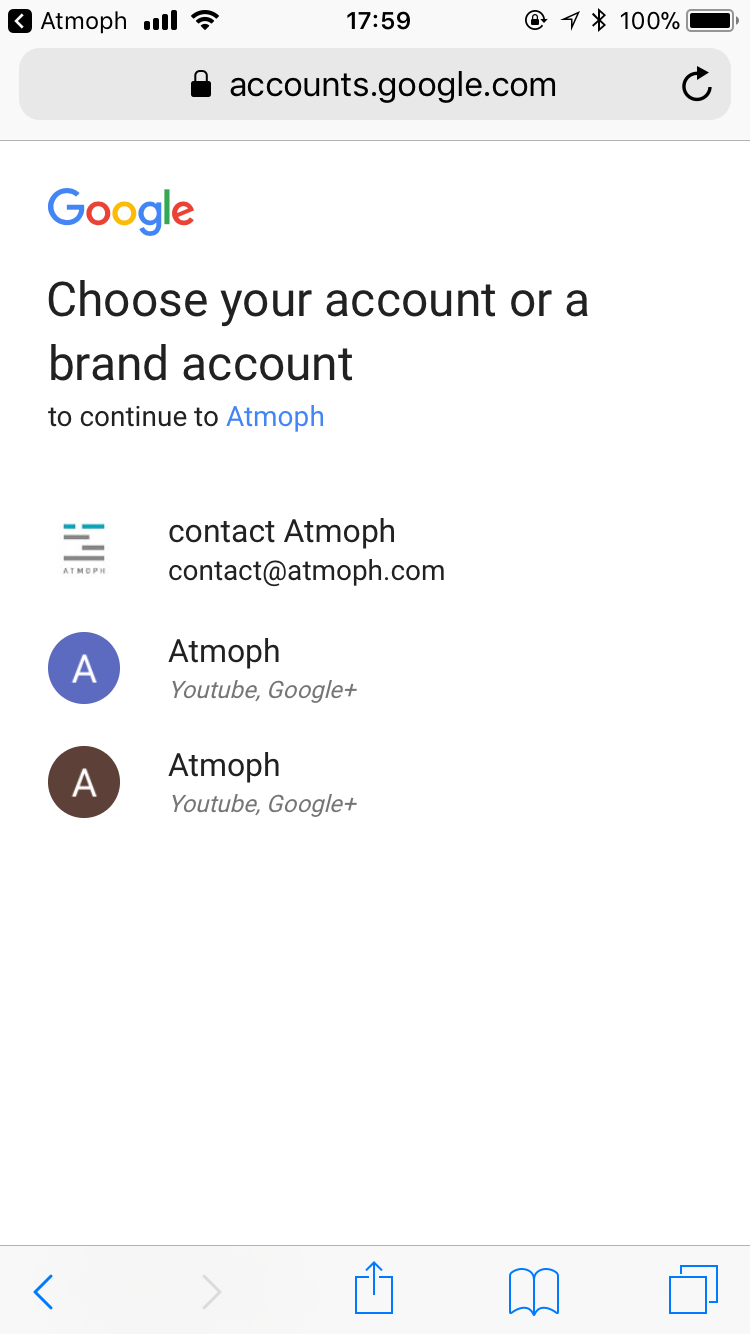Show open Safari tabs
Screen dimensions: 750x1334
(x=693, y=1290)
